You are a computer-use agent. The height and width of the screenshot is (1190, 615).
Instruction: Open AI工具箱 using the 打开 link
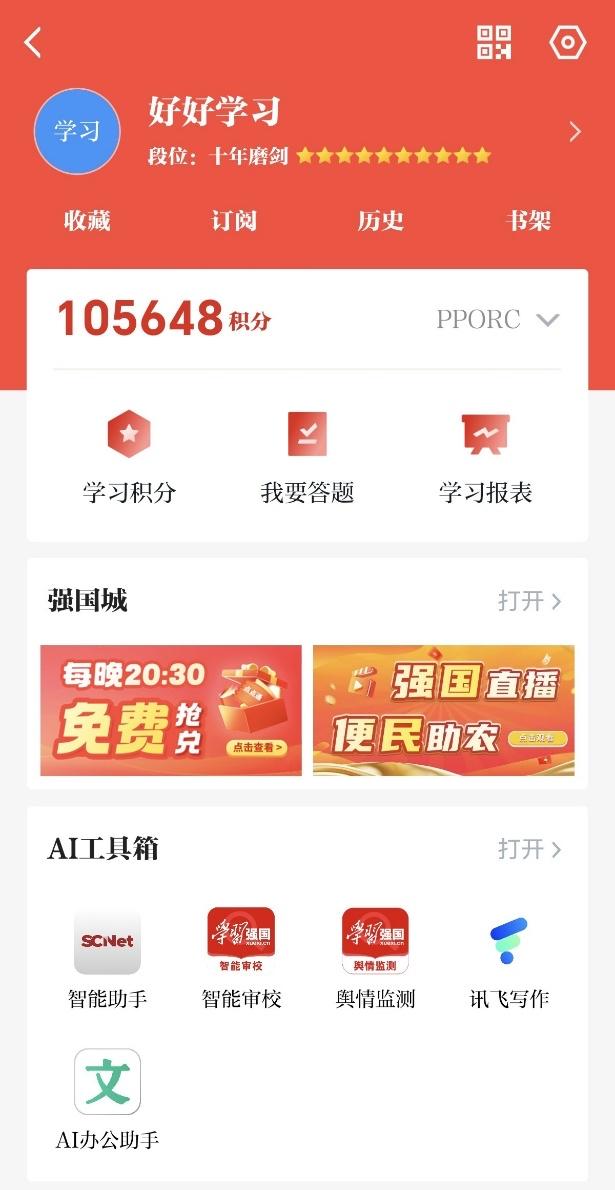(529, 849)
